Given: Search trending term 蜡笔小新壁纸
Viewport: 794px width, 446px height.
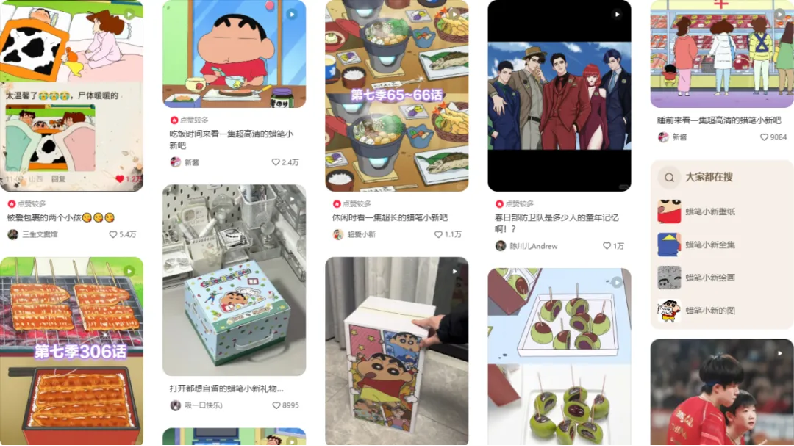Looking at the screenshot, I should (710, 211).
